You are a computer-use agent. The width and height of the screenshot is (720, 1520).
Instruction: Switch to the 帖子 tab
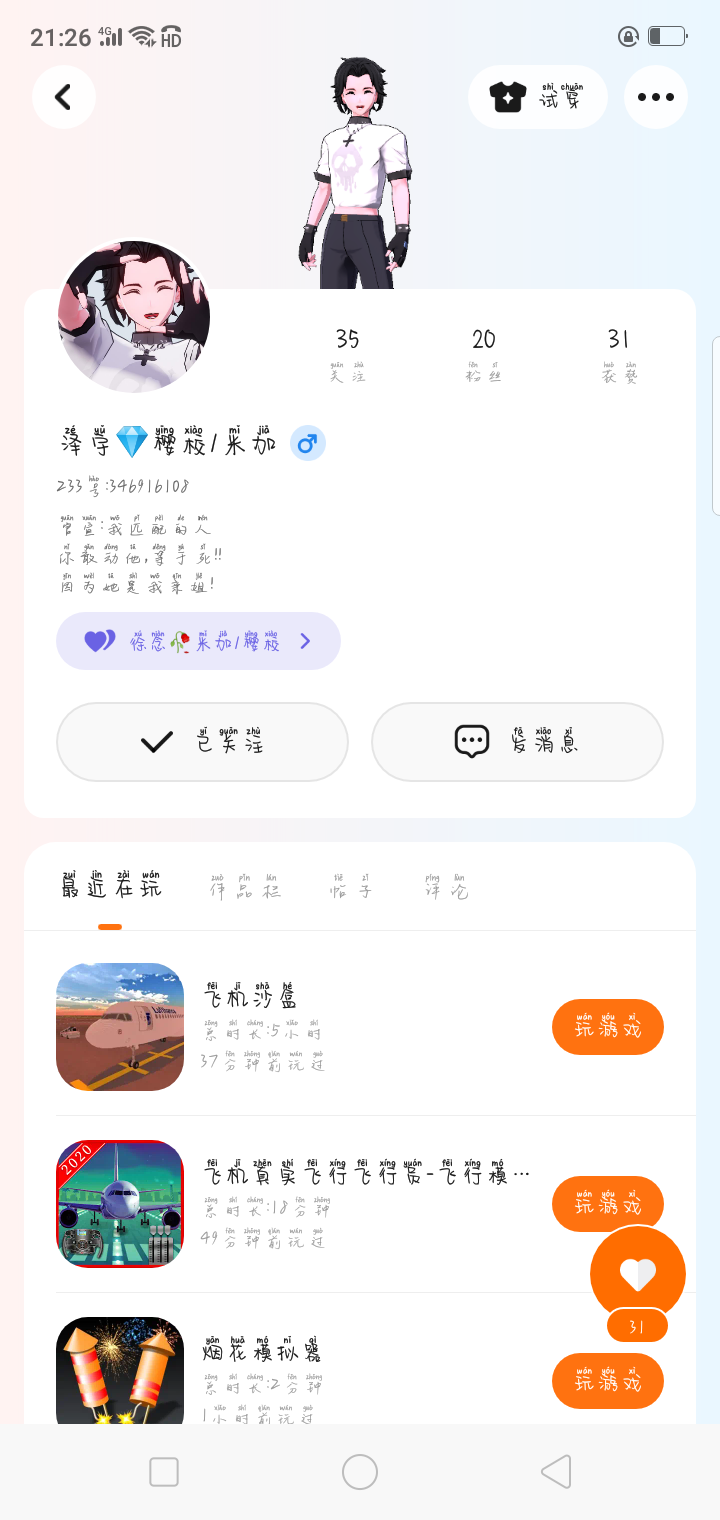351,886
